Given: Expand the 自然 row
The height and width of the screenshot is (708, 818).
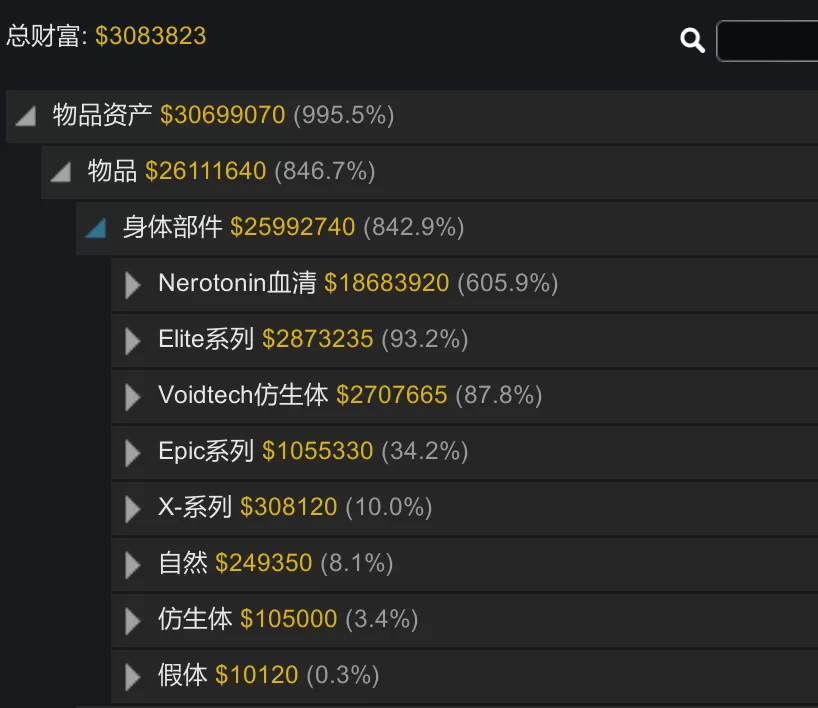Looking at the screenshot, I should point(132,565).
